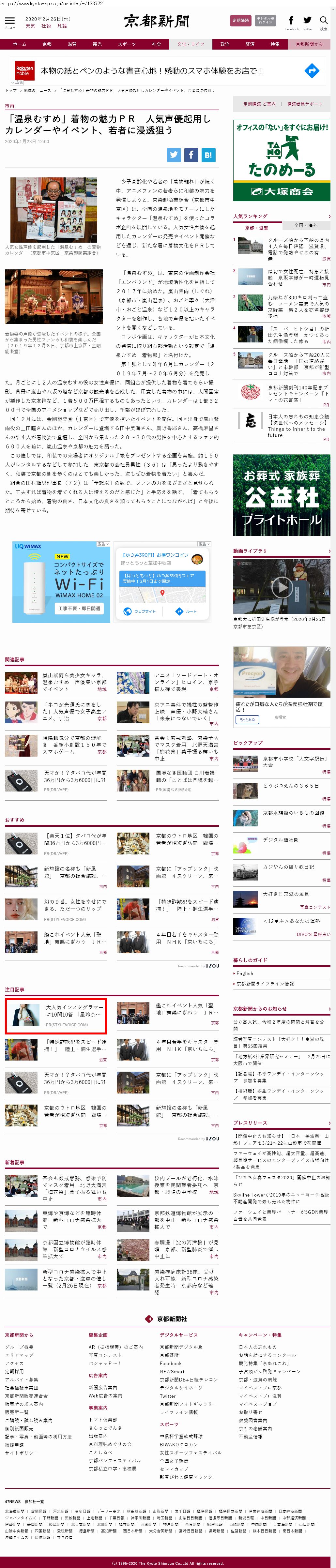Share article on Twitter via blue button
336x1568 pixels.
click(x=174, y=155)
